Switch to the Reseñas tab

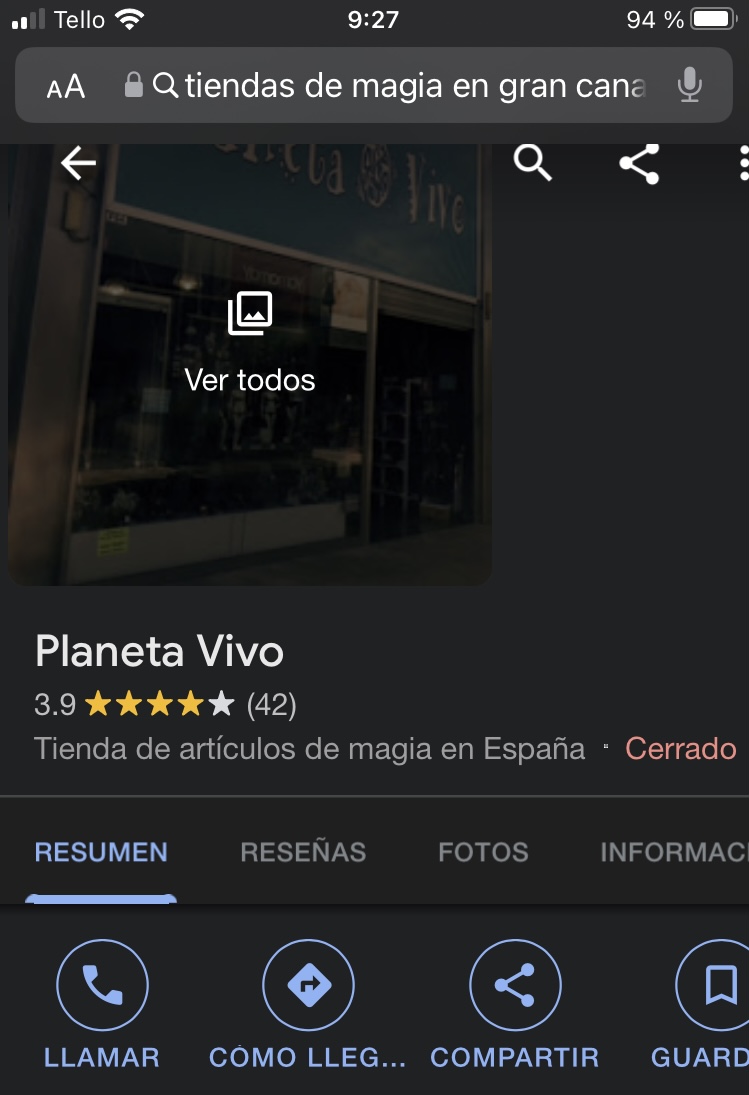click(303, 852)
